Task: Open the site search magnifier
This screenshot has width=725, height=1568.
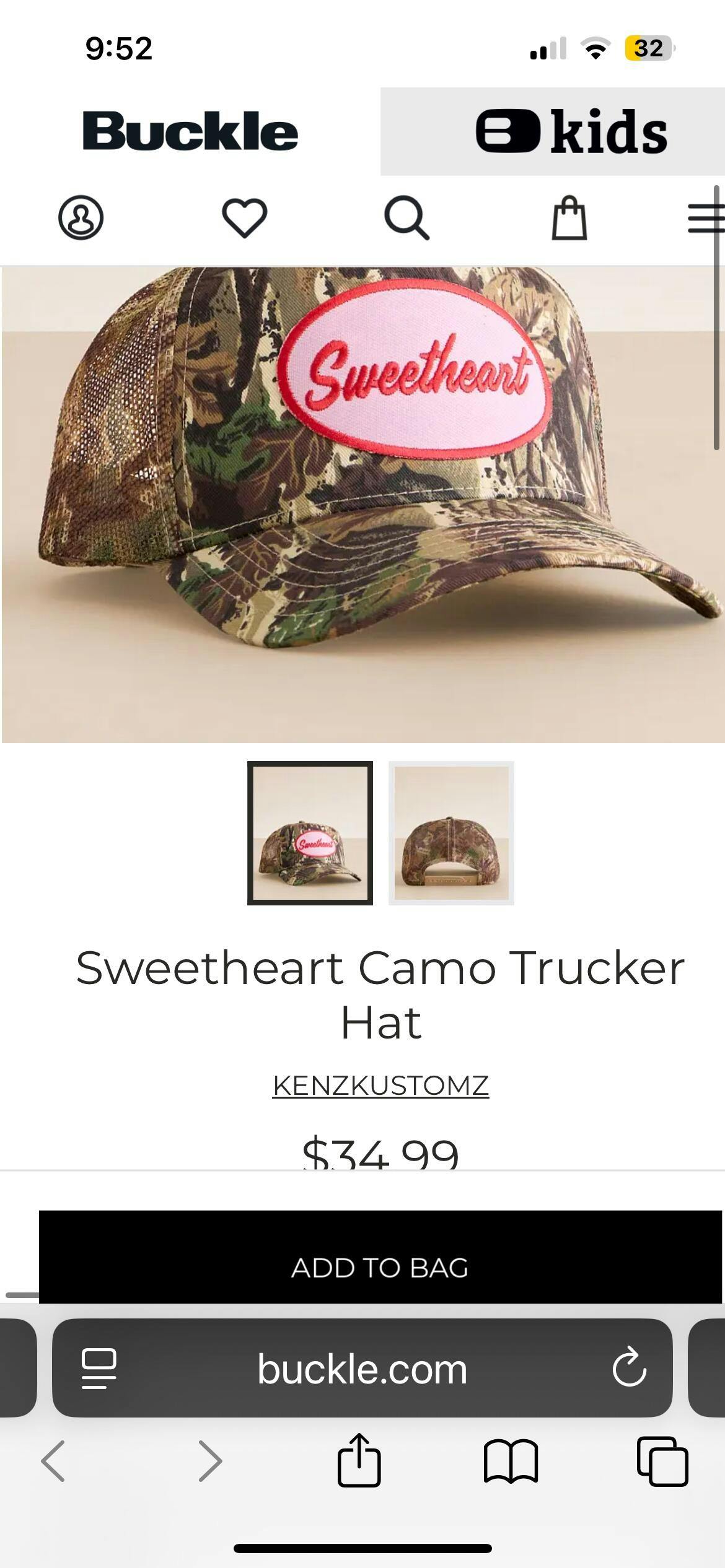Action: click(406, 218)
